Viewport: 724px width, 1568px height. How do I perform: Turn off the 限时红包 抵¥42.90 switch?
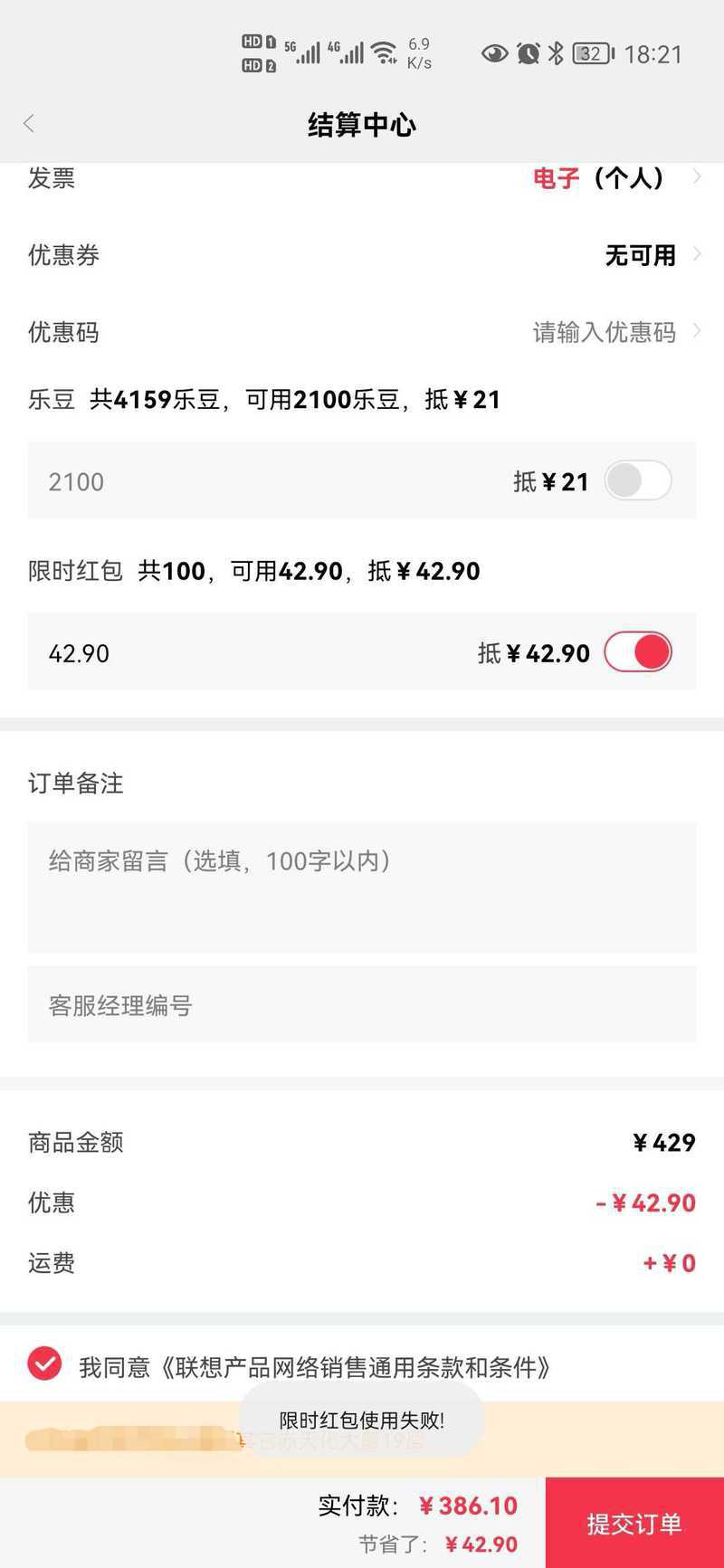coord(638,651)
